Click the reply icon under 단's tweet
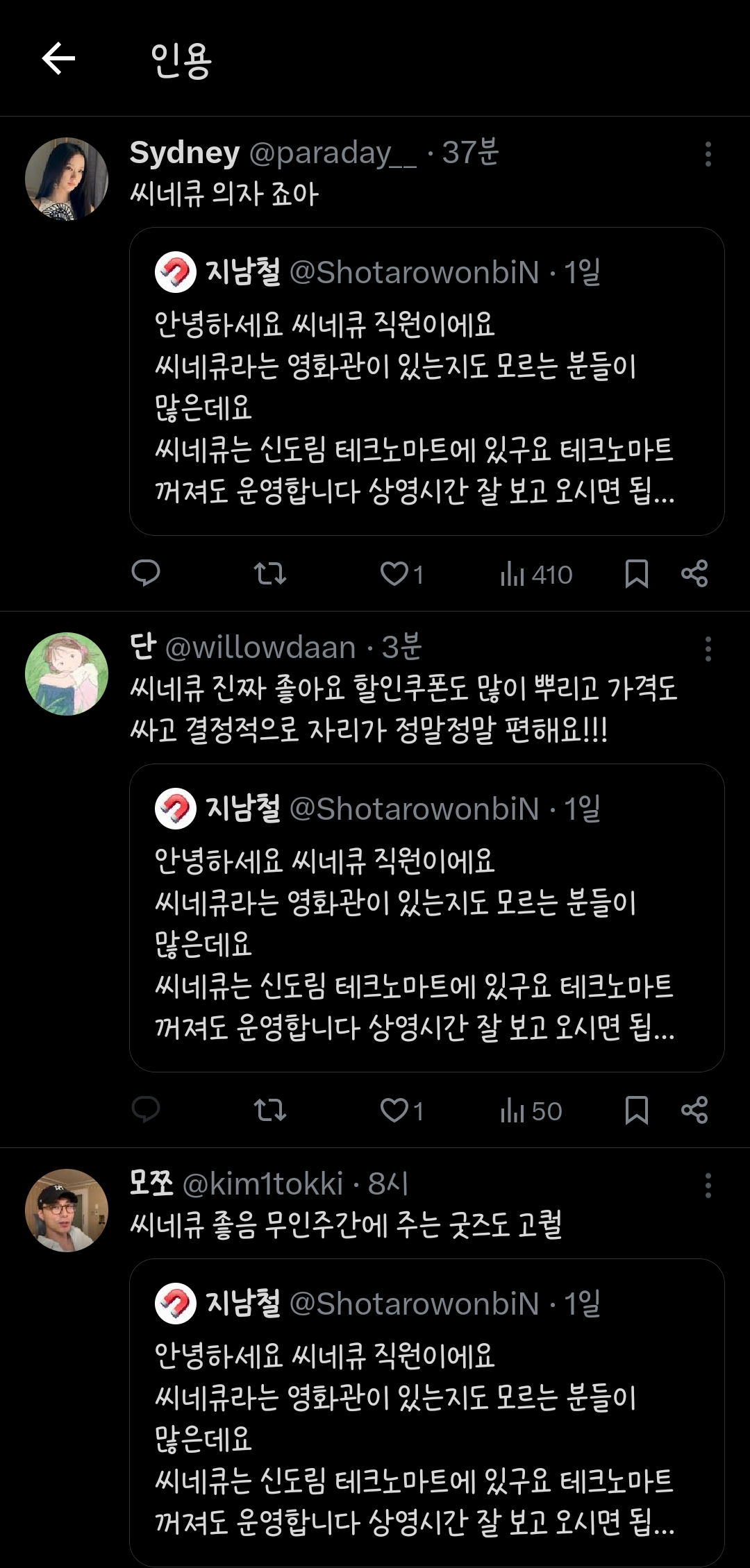 [x=147, y=1111]
